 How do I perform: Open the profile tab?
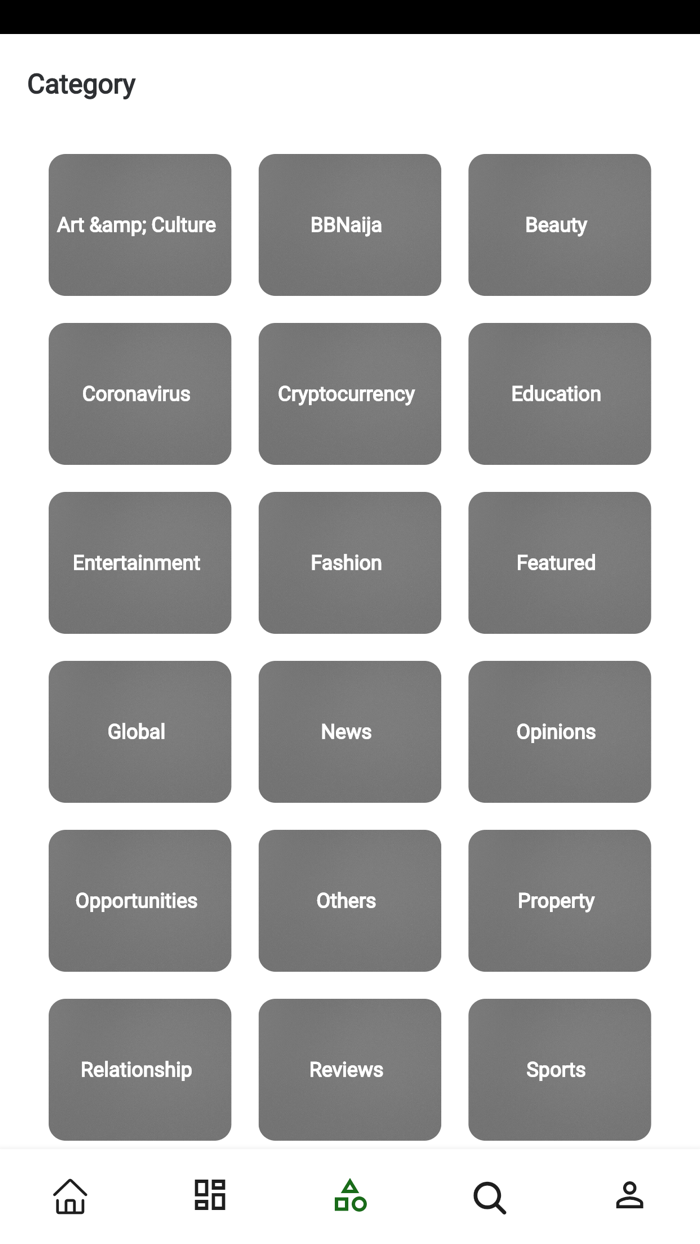coord(630,1195)
